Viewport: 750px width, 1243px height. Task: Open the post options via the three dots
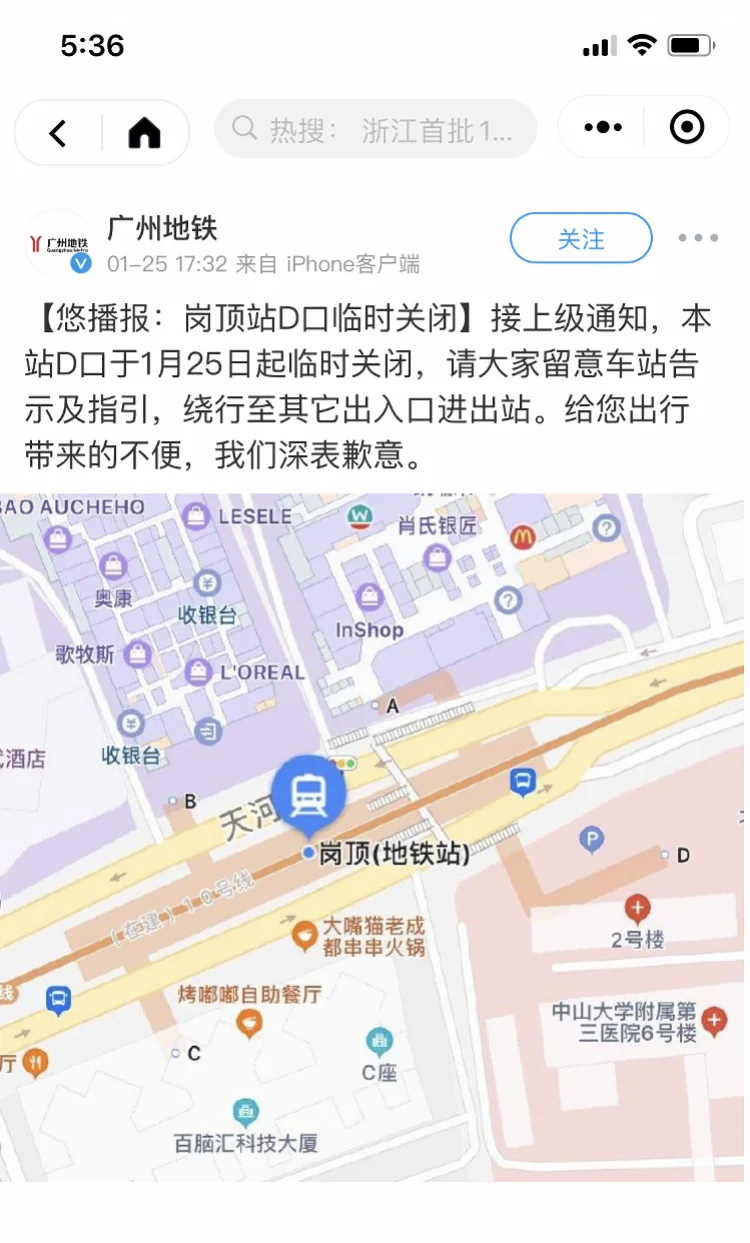[x=697, y=238]
